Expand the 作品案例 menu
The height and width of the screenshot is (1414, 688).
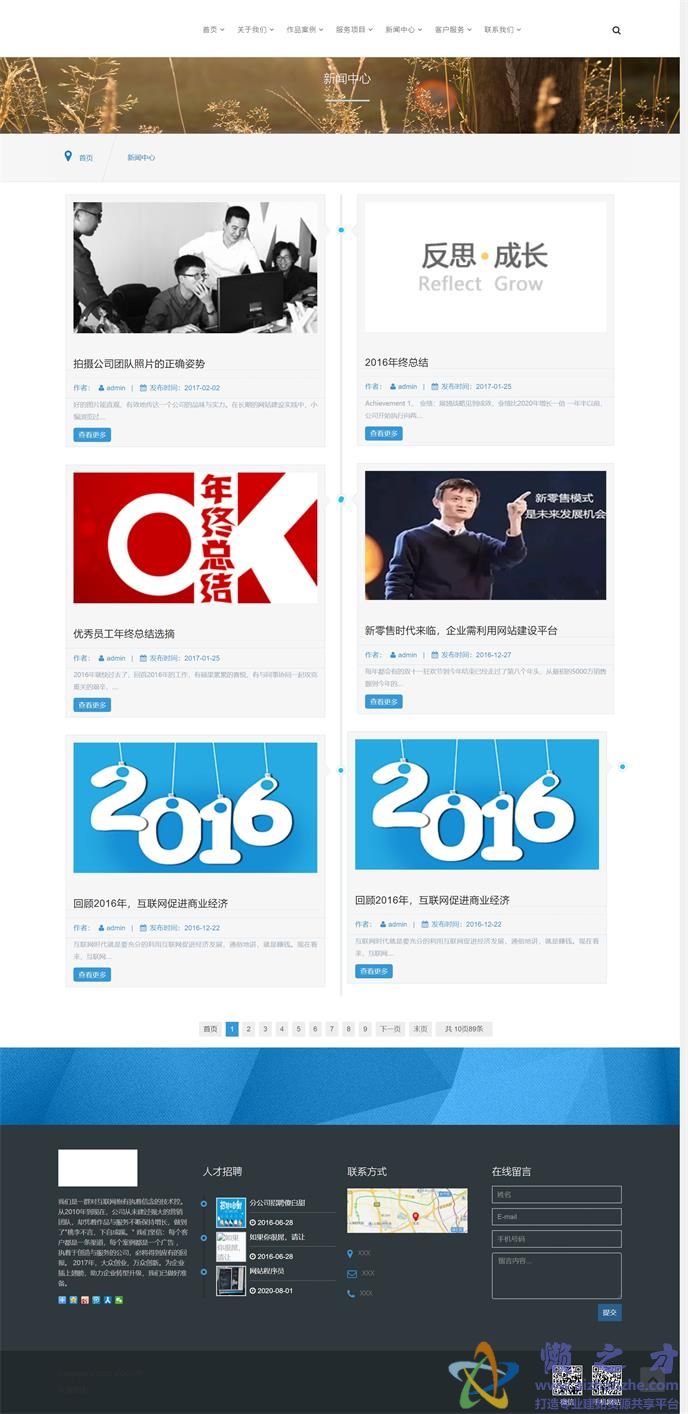(304, 30)
